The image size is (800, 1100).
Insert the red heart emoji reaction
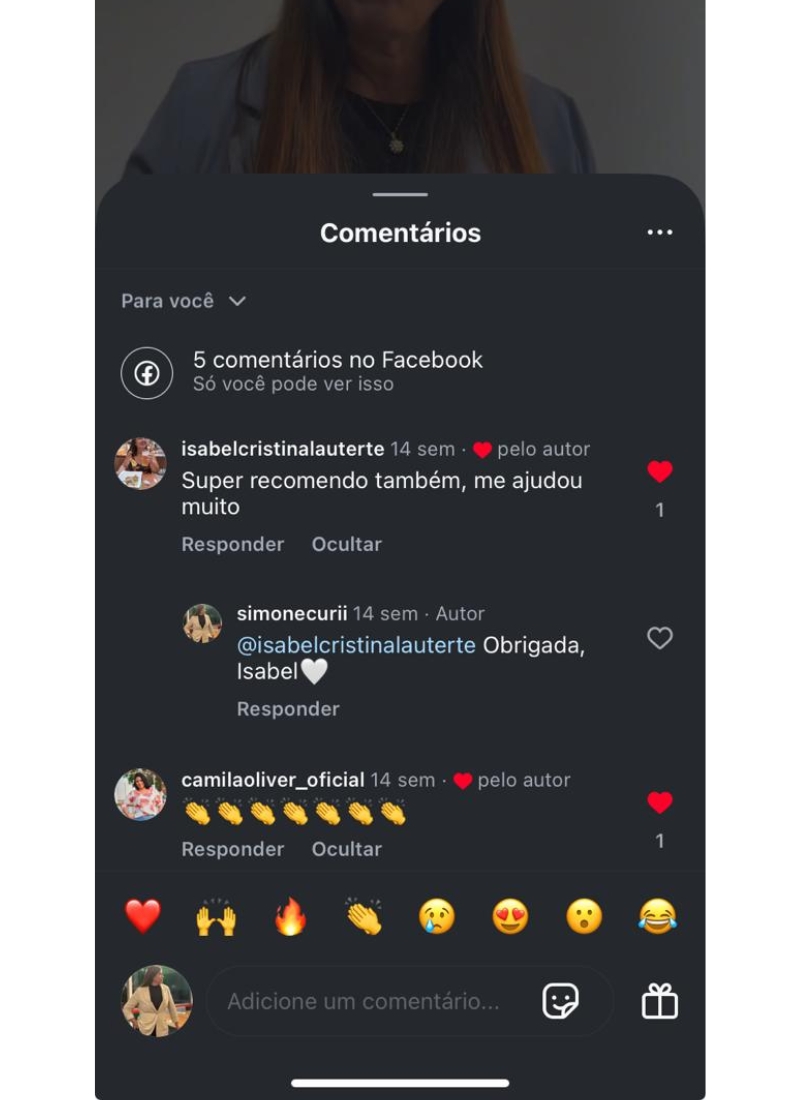(142, 916)
